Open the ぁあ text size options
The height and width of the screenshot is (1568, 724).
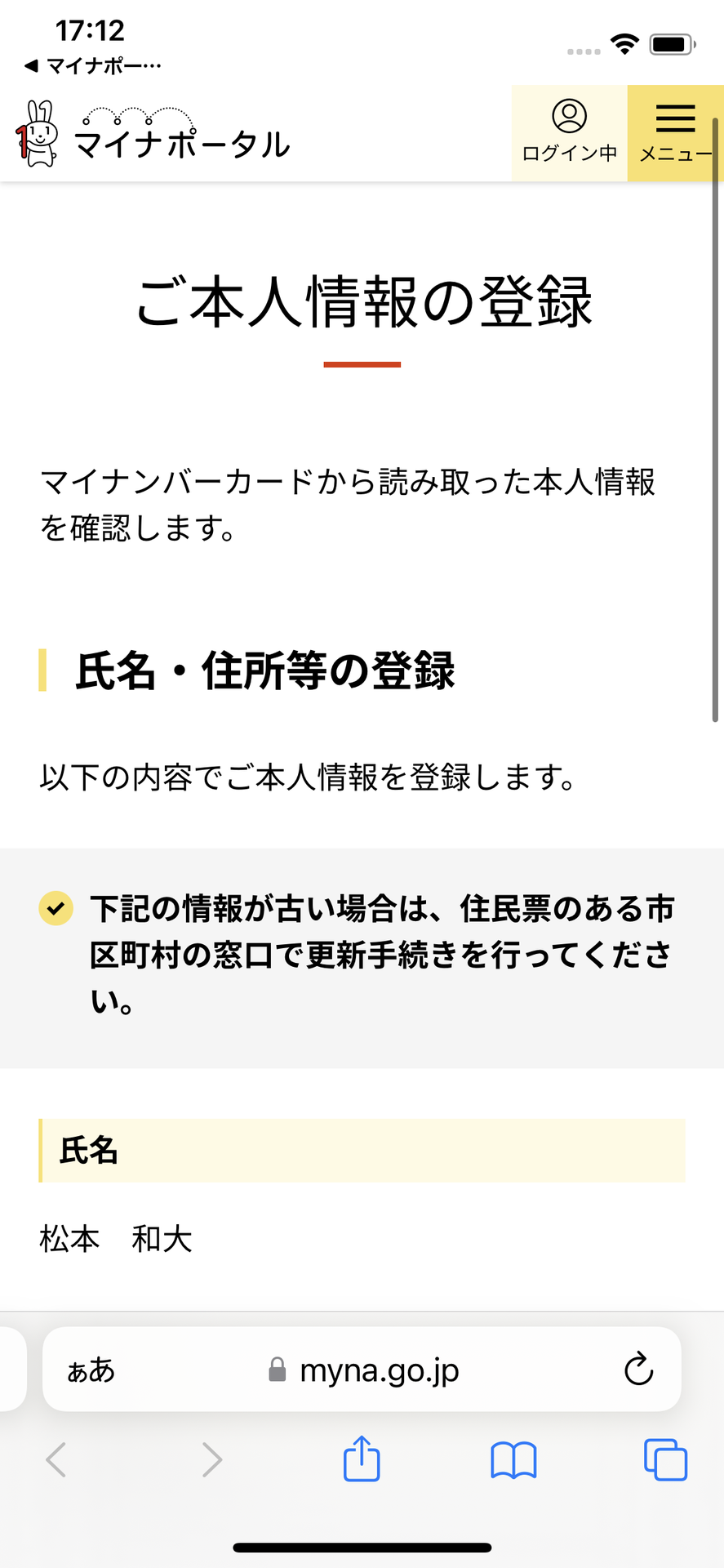click(91, 1370)
